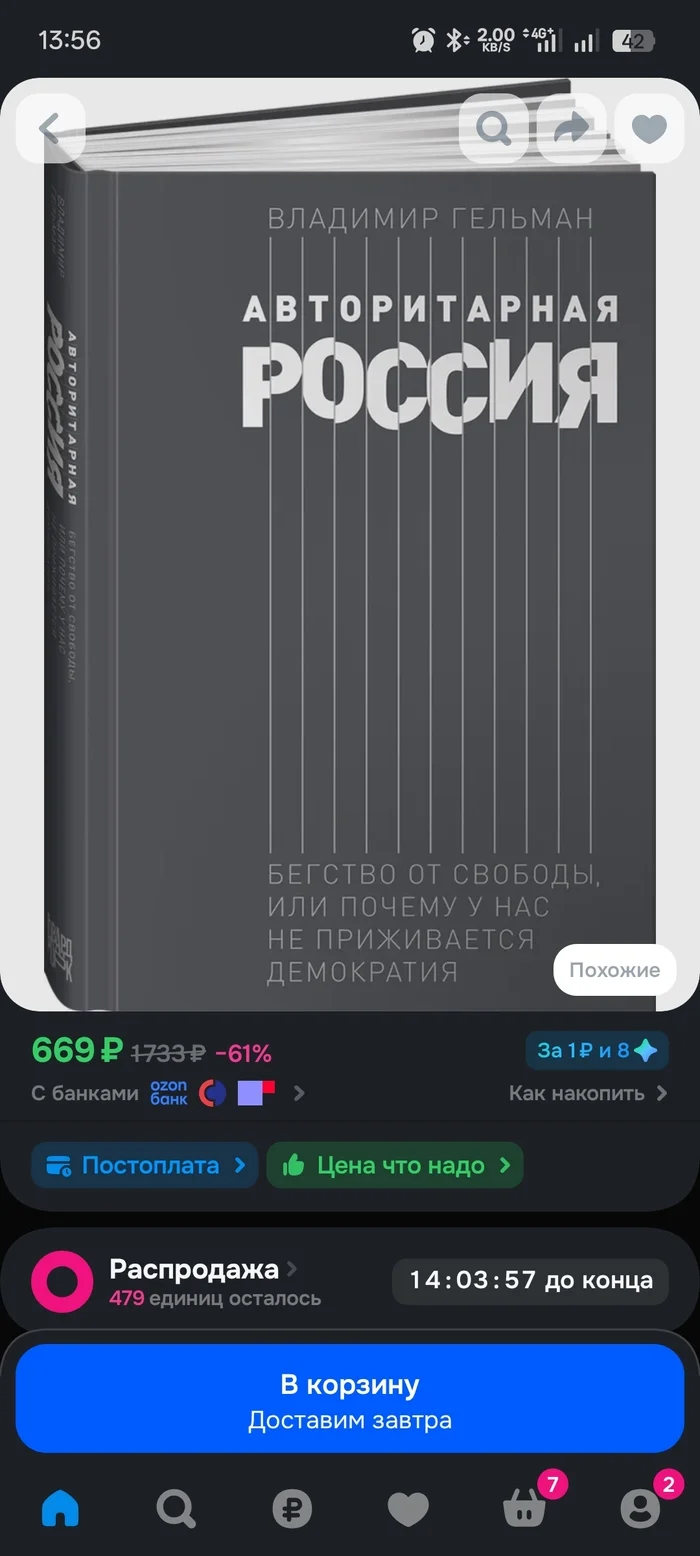The width and height of the screenshot is (700, 1556).
Task: Open the cart tab with 7 items
Action: pyautogui.click(x=526, y=1505)
